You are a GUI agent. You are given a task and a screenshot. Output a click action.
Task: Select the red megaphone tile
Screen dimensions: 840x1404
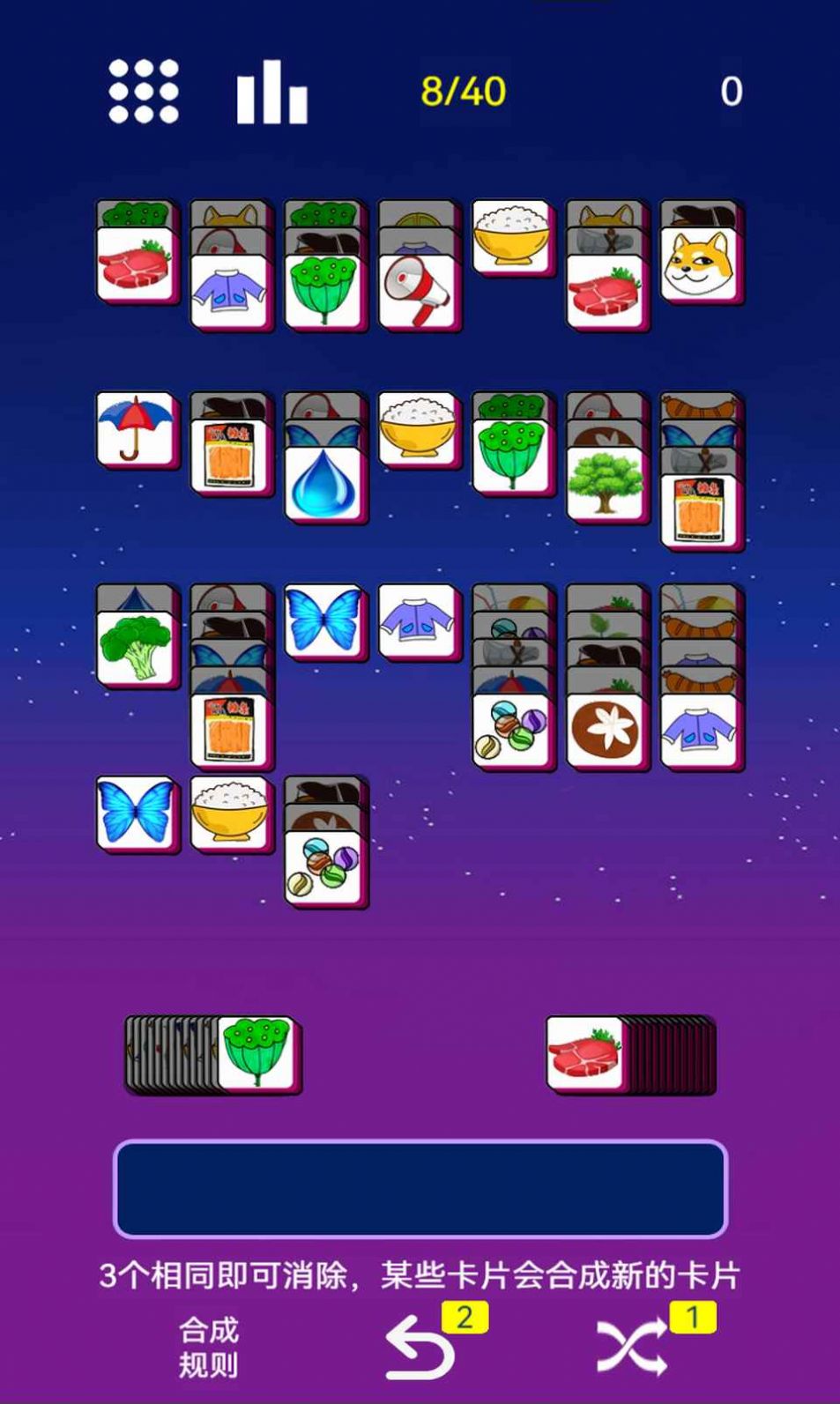418,290
